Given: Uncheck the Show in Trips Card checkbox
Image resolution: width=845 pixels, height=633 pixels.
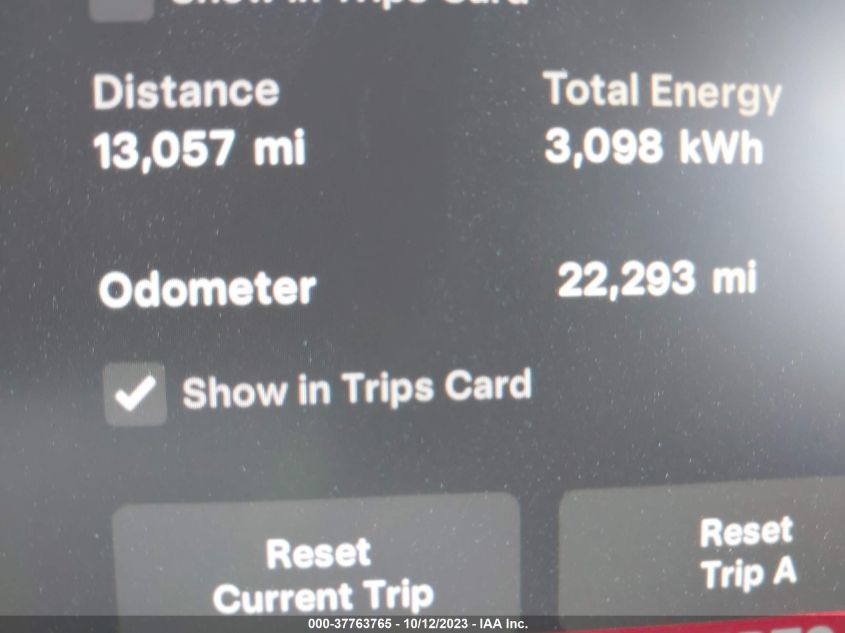Looking at the screenshot, I should [136, 393].
